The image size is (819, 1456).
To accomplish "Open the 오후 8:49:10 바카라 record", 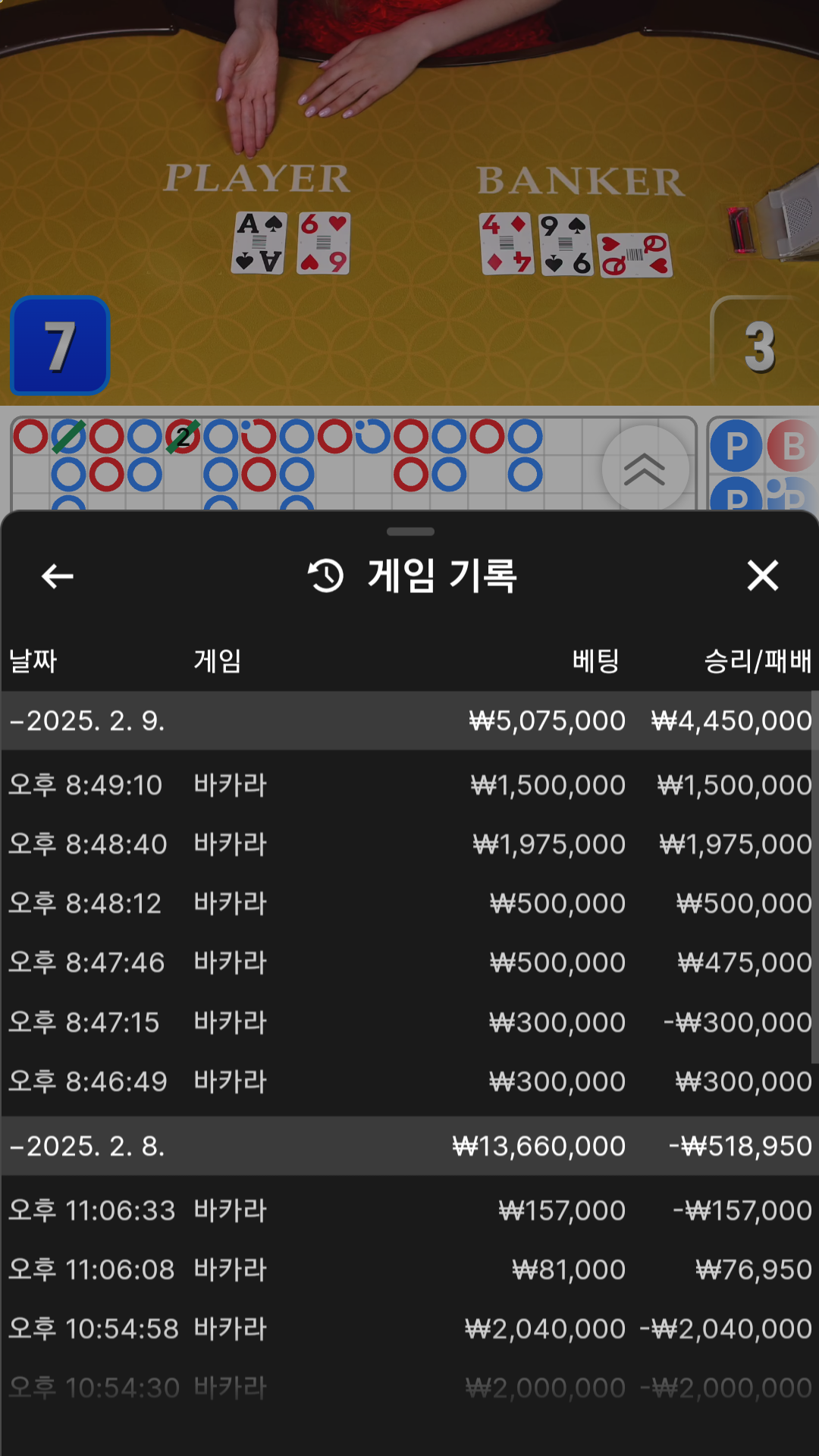I will click(409, 785).
